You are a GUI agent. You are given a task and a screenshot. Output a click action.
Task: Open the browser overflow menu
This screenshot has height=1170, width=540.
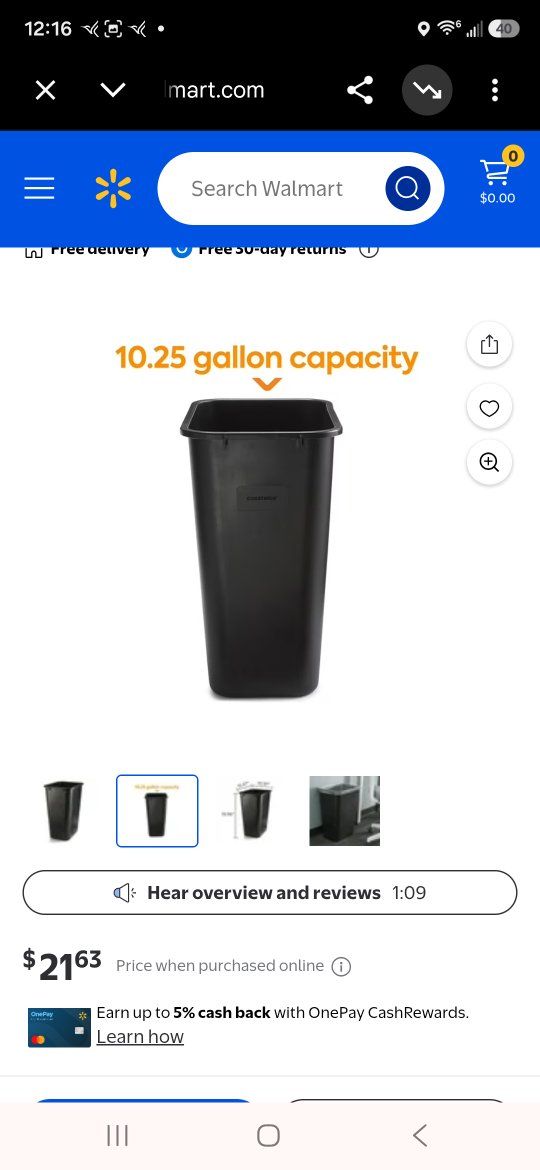pyautogui.click(x=495, y=90)
